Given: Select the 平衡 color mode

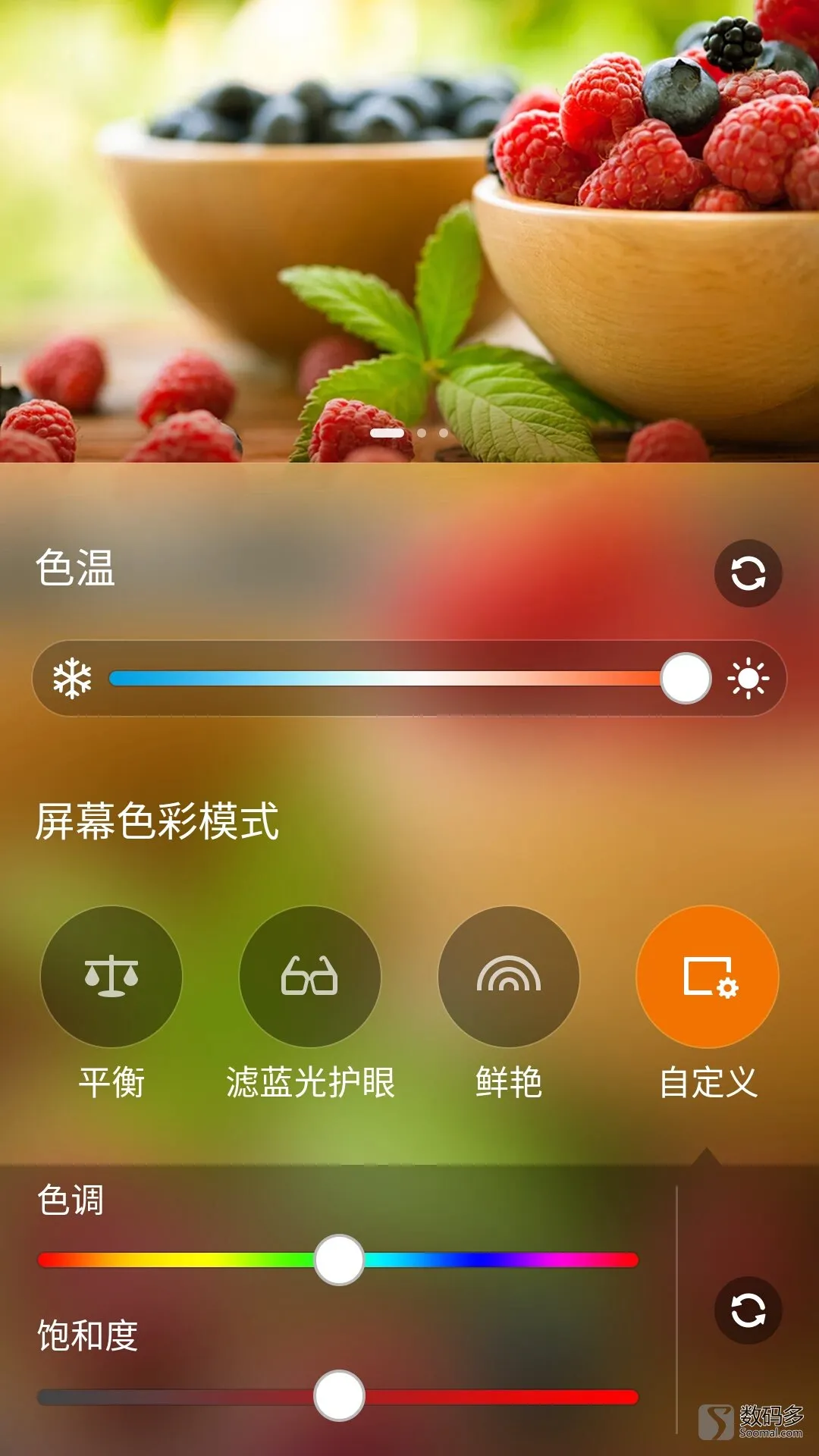Looking at the screenshot, I should [111, 977].
